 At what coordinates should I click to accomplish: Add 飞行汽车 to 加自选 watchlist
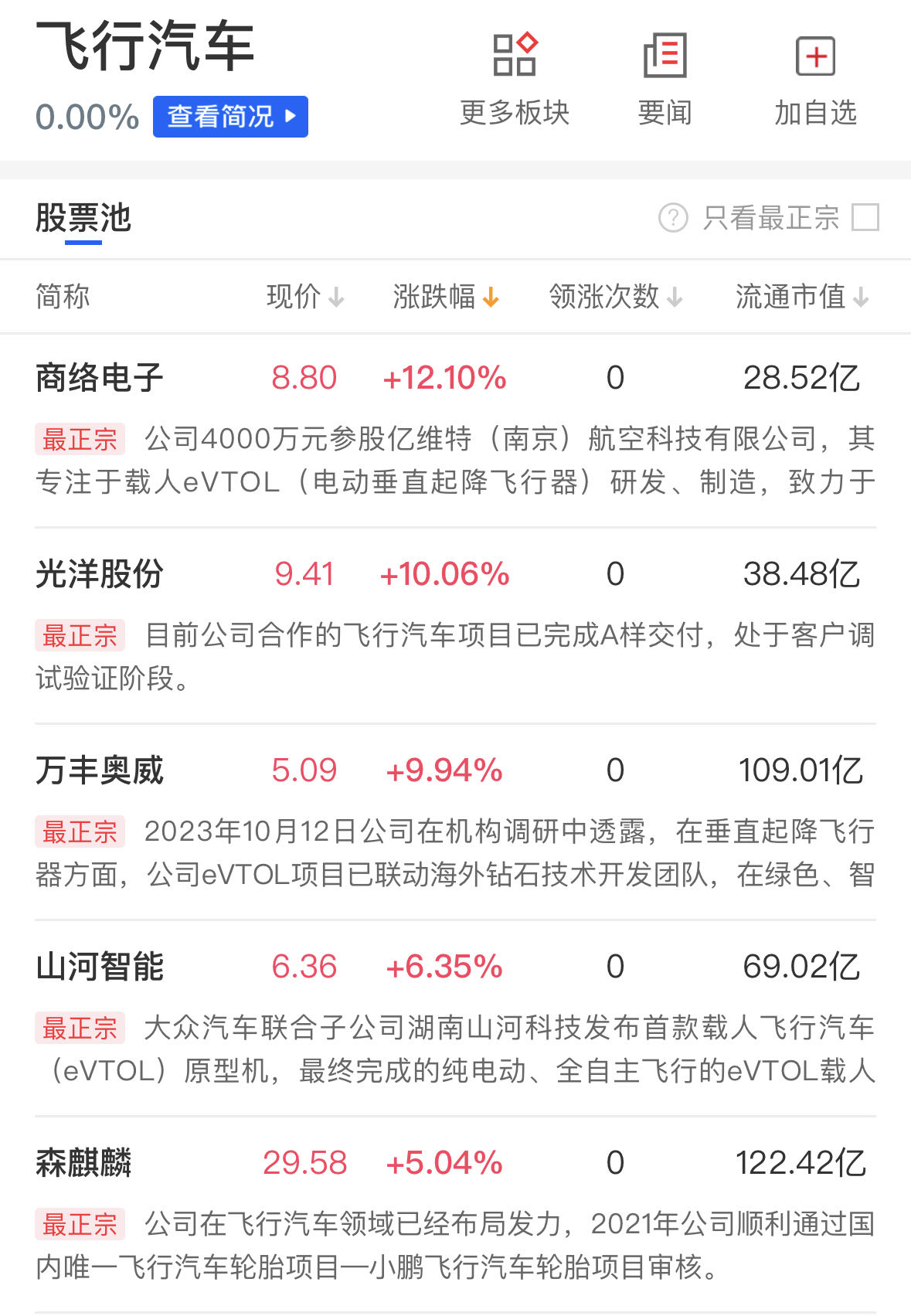point(815,79)
